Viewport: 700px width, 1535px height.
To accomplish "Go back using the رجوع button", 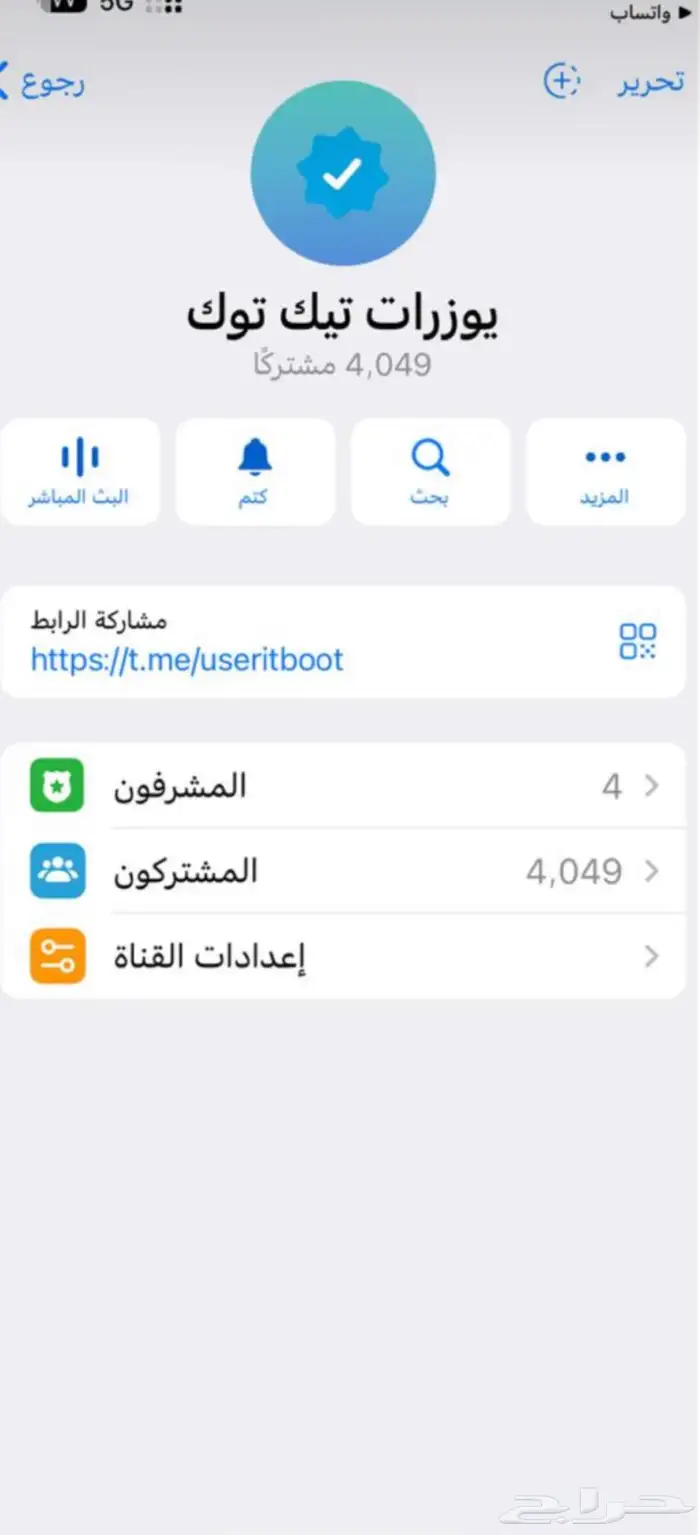I will click(43, 83).
